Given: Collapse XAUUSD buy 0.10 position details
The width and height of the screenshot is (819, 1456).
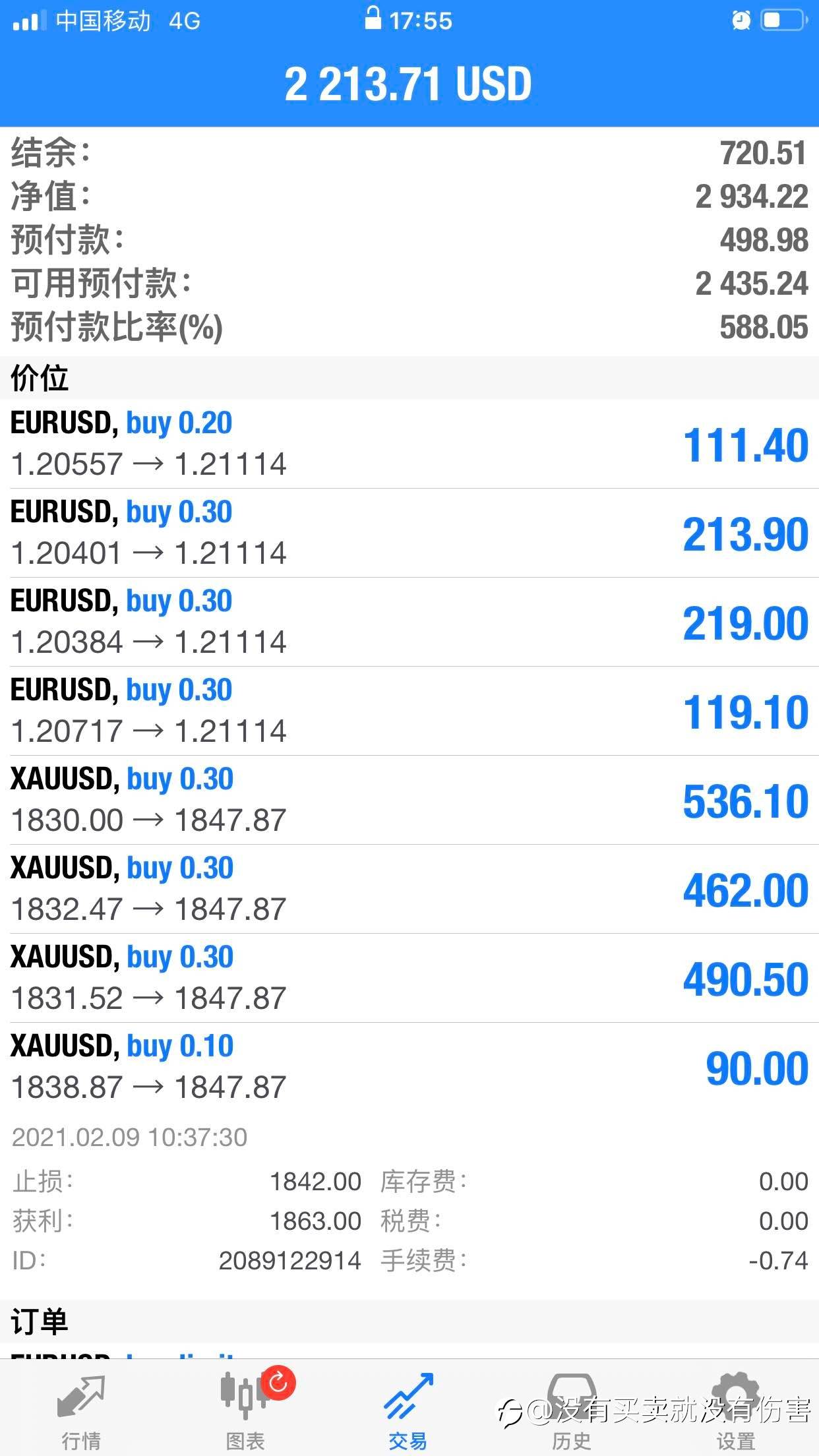Looking at the screenshot, I should 409,1067.
